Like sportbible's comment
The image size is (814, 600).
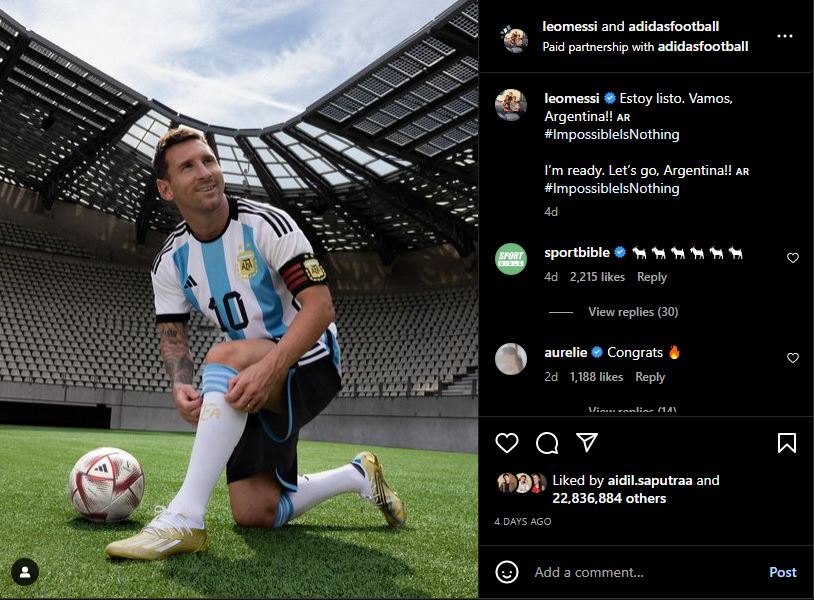pyautogui.click(x=793, y=258)
